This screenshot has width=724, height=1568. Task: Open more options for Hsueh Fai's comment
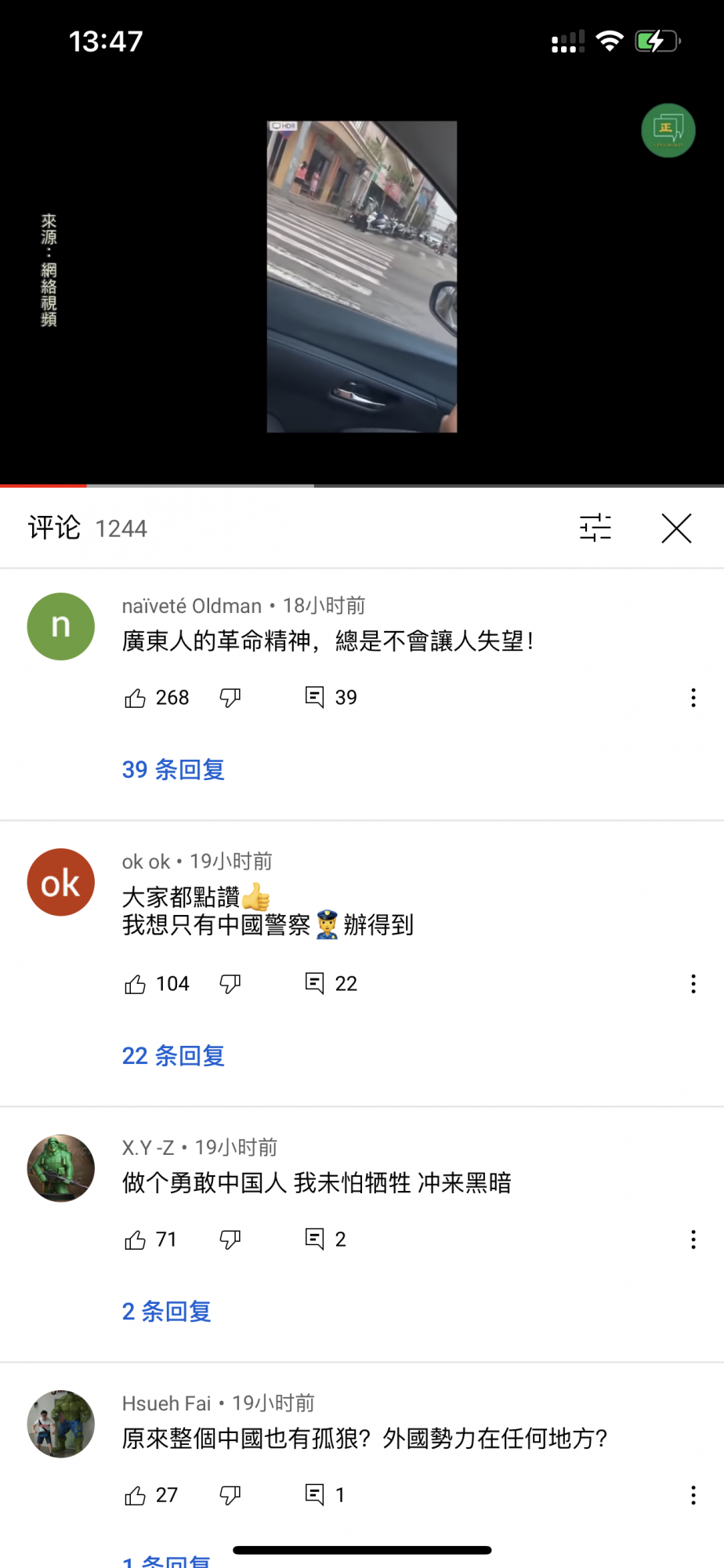tap(693, 1495)
